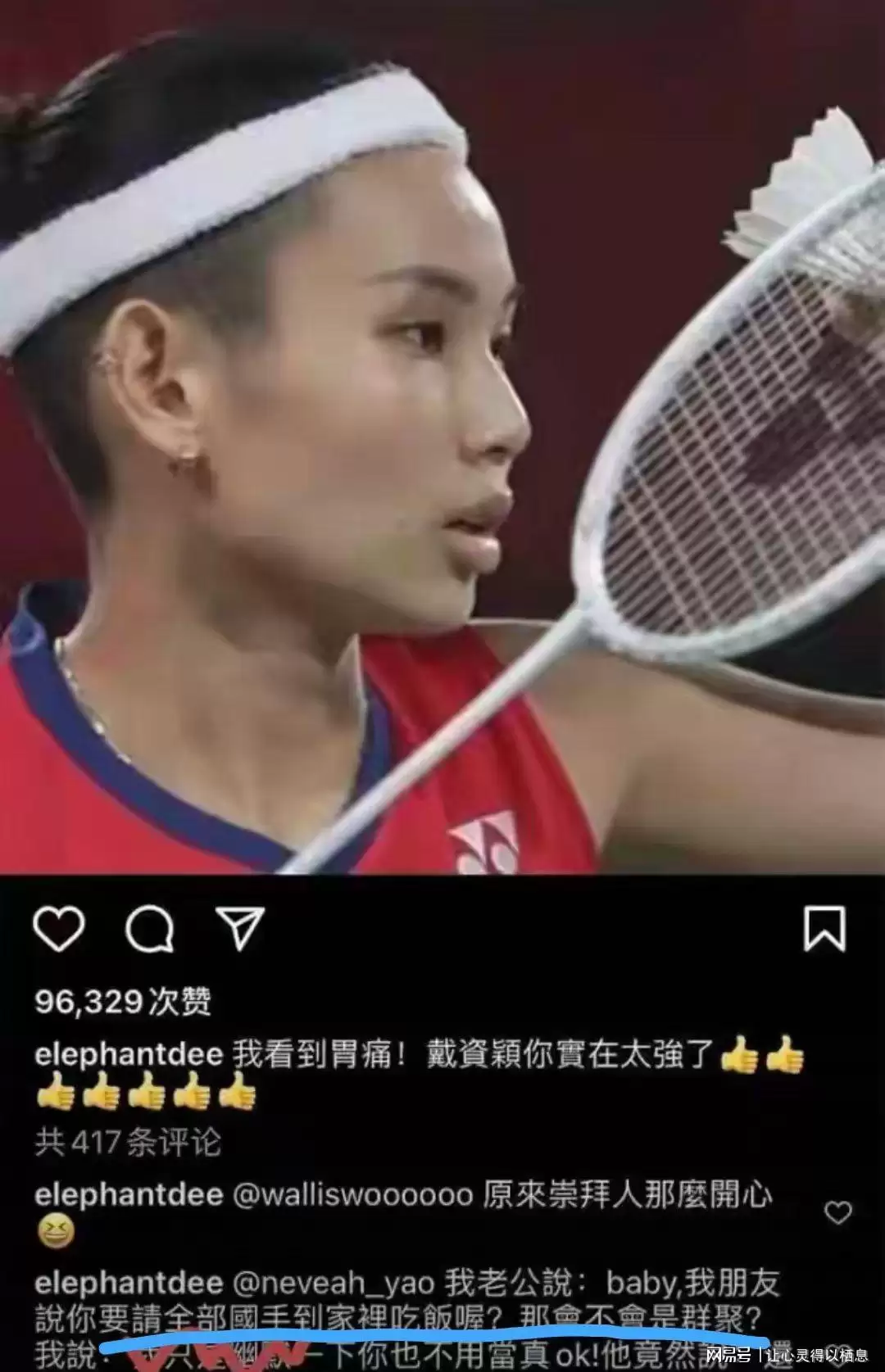The image size is (885, 1372).
Task: Open elephantdee's profile from the caption
Action: (129, 1055)
